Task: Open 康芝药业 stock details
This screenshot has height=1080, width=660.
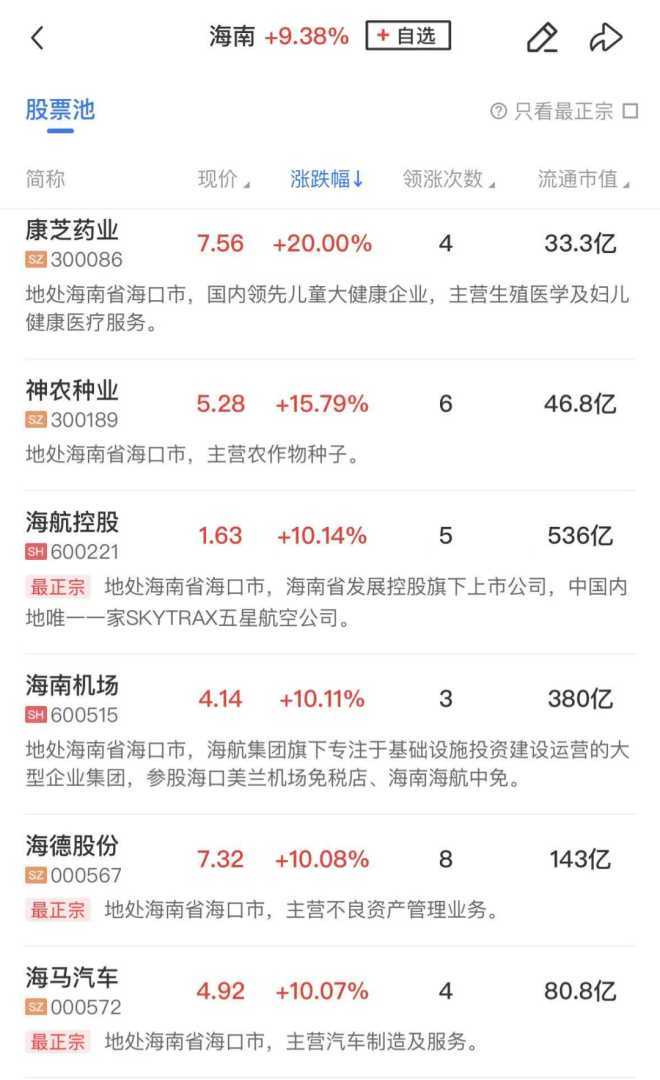Action: coord(72,231)
